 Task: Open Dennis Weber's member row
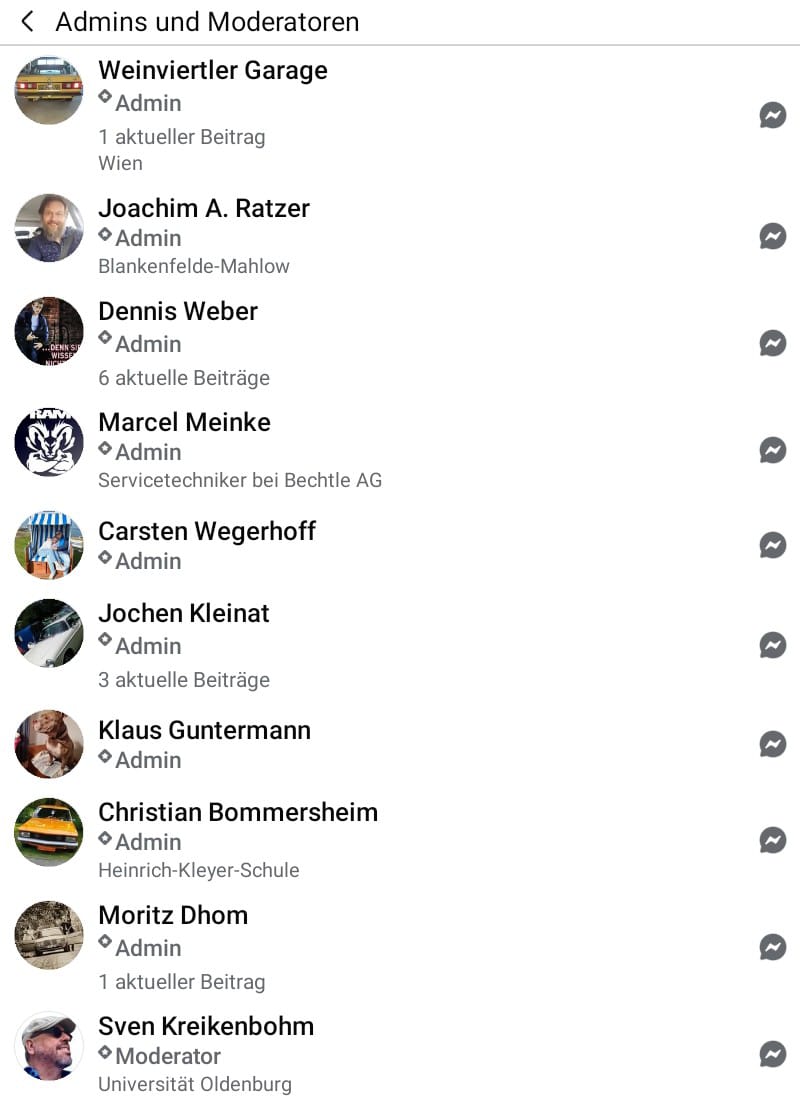[178, 312]
